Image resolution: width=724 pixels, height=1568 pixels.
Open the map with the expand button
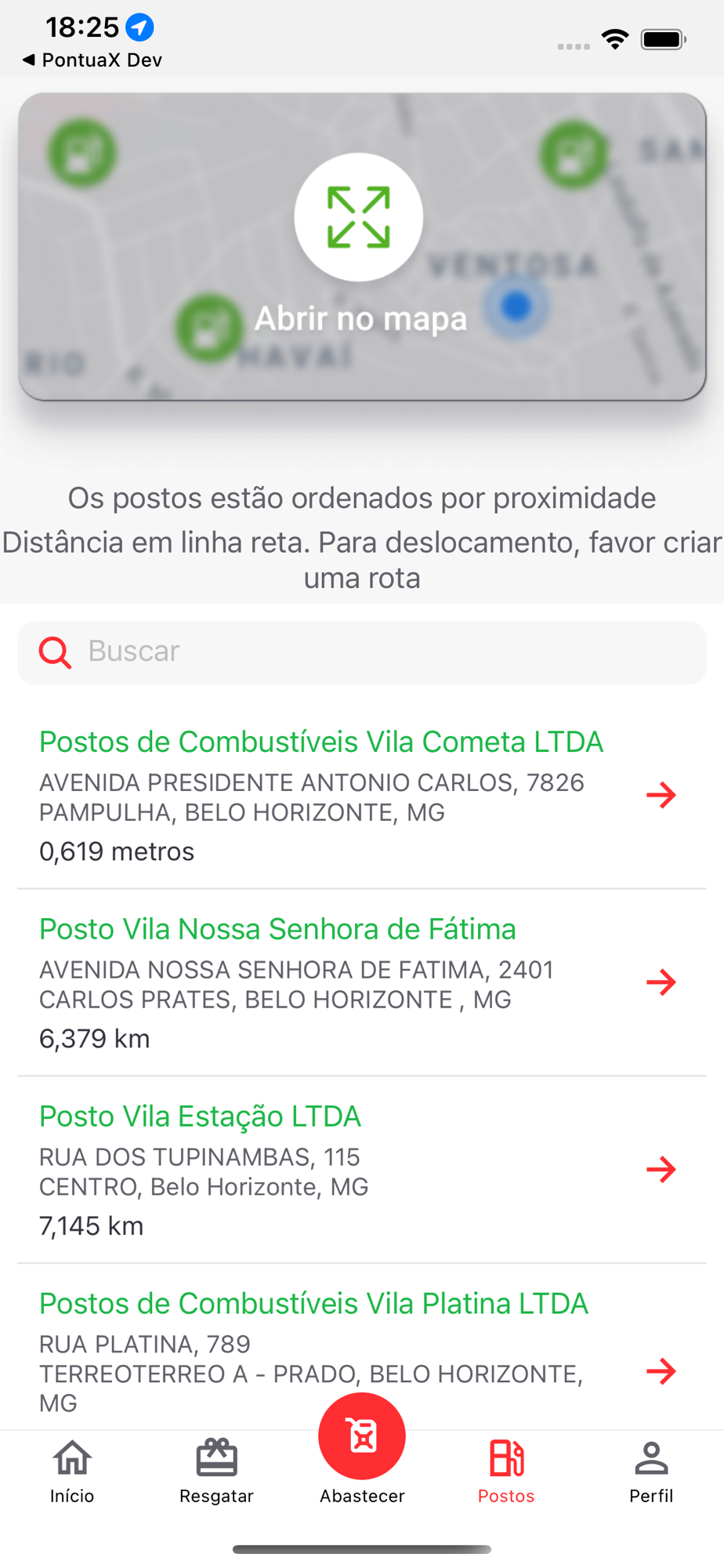[x=359, y=217]
